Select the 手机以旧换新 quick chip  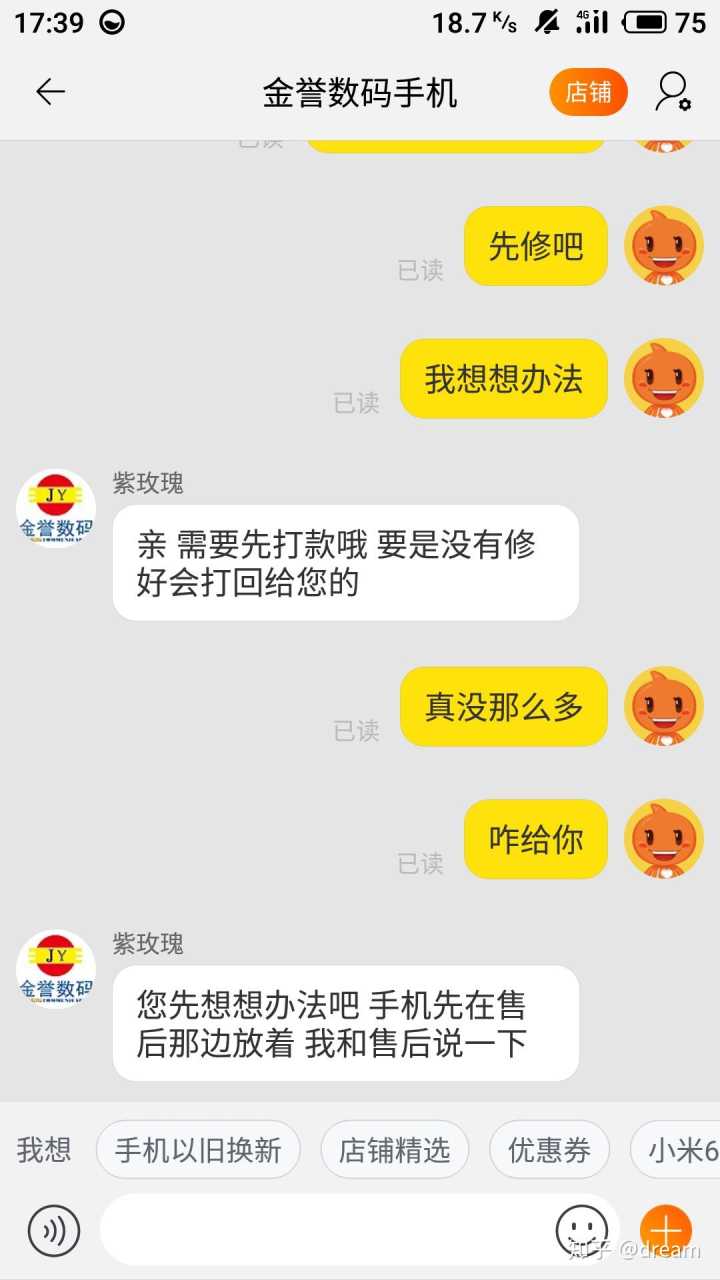point(198,1150)
